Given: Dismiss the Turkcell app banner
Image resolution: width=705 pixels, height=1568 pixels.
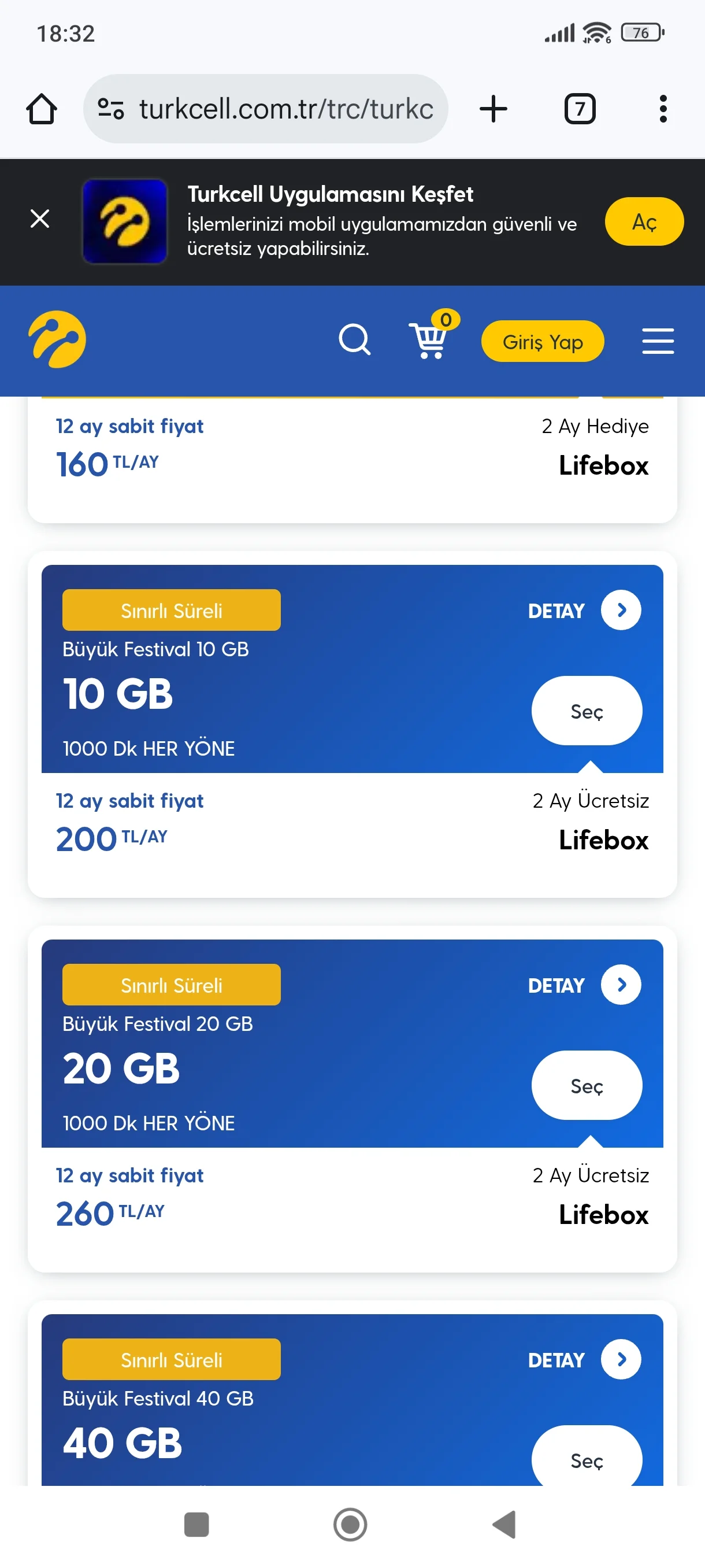Looking at the screenshot, I should (40, 219).
